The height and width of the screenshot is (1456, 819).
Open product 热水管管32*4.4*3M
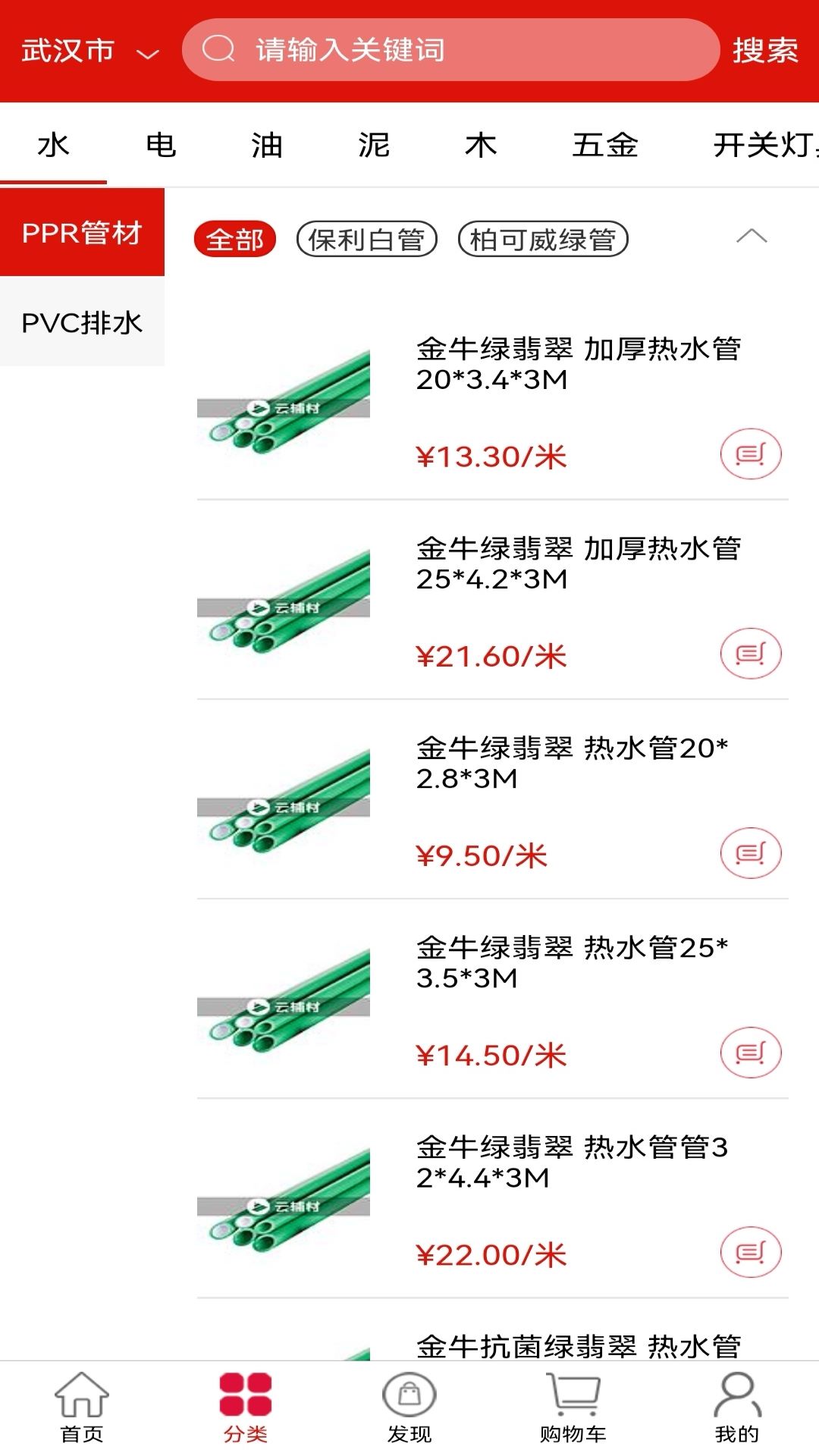tap(572, 1162)
